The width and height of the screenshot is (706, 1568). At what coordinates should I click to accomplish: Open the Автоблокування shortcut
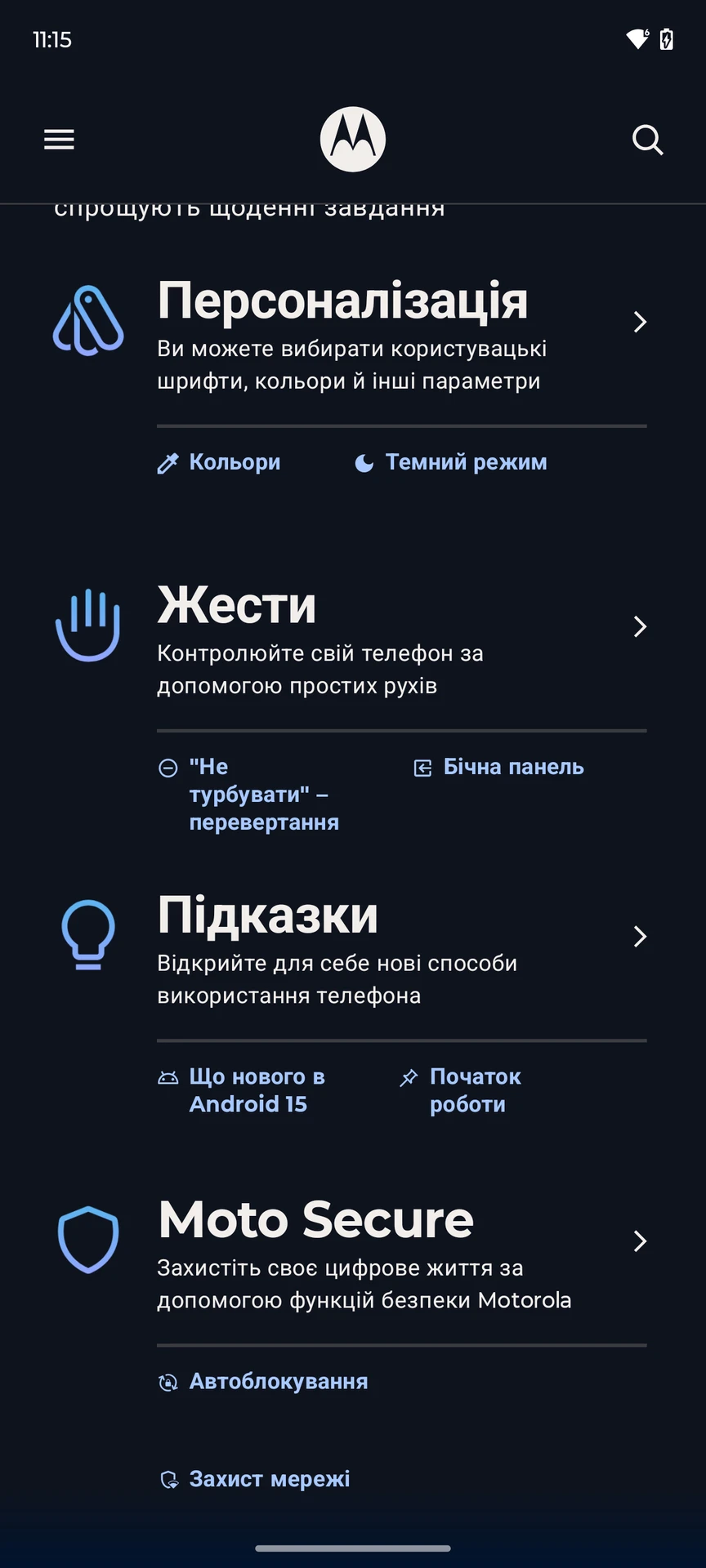278,1382
